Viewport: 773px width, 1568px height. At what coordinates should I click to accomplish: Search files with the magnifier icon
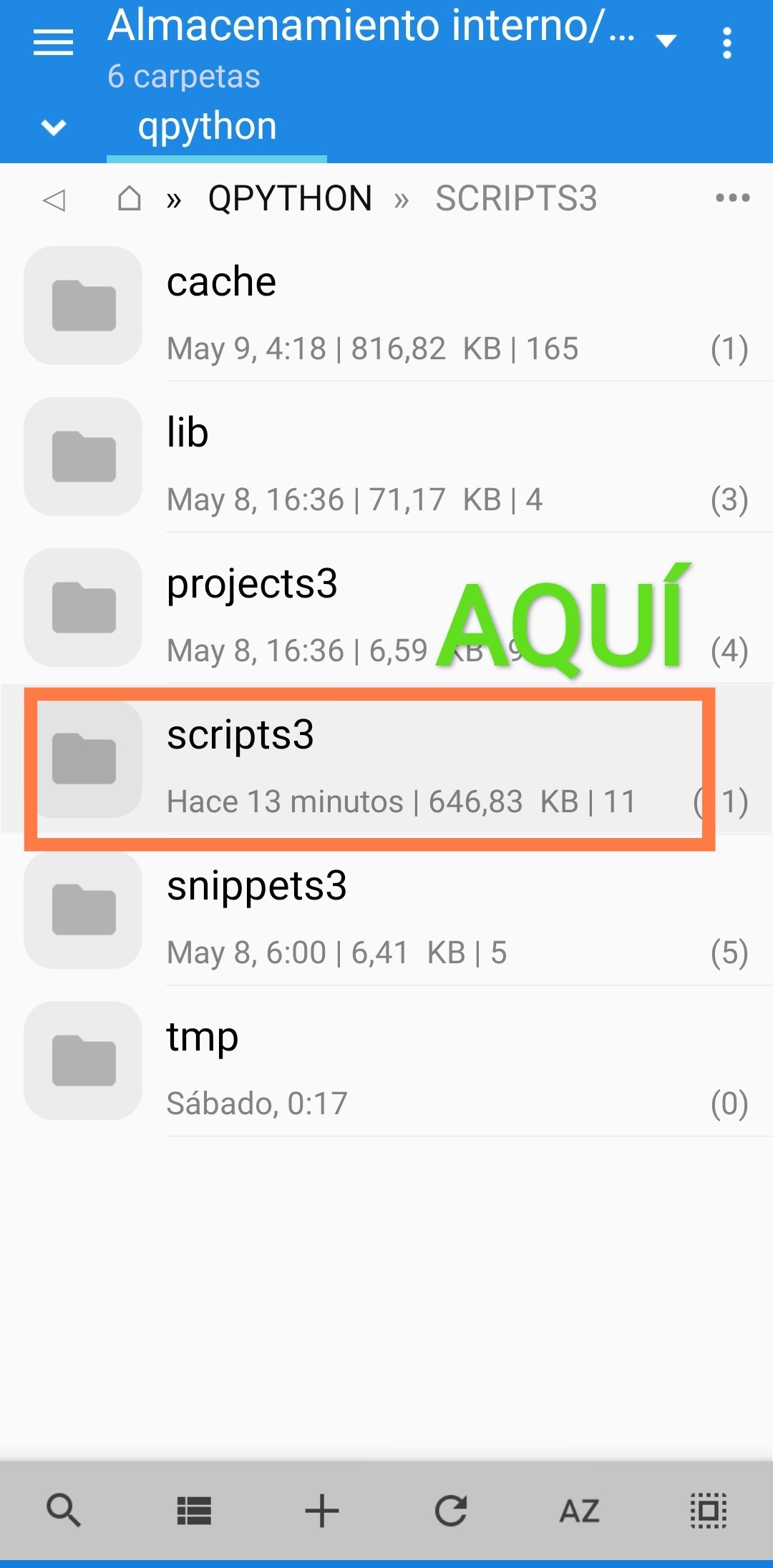click(64, 1511)
